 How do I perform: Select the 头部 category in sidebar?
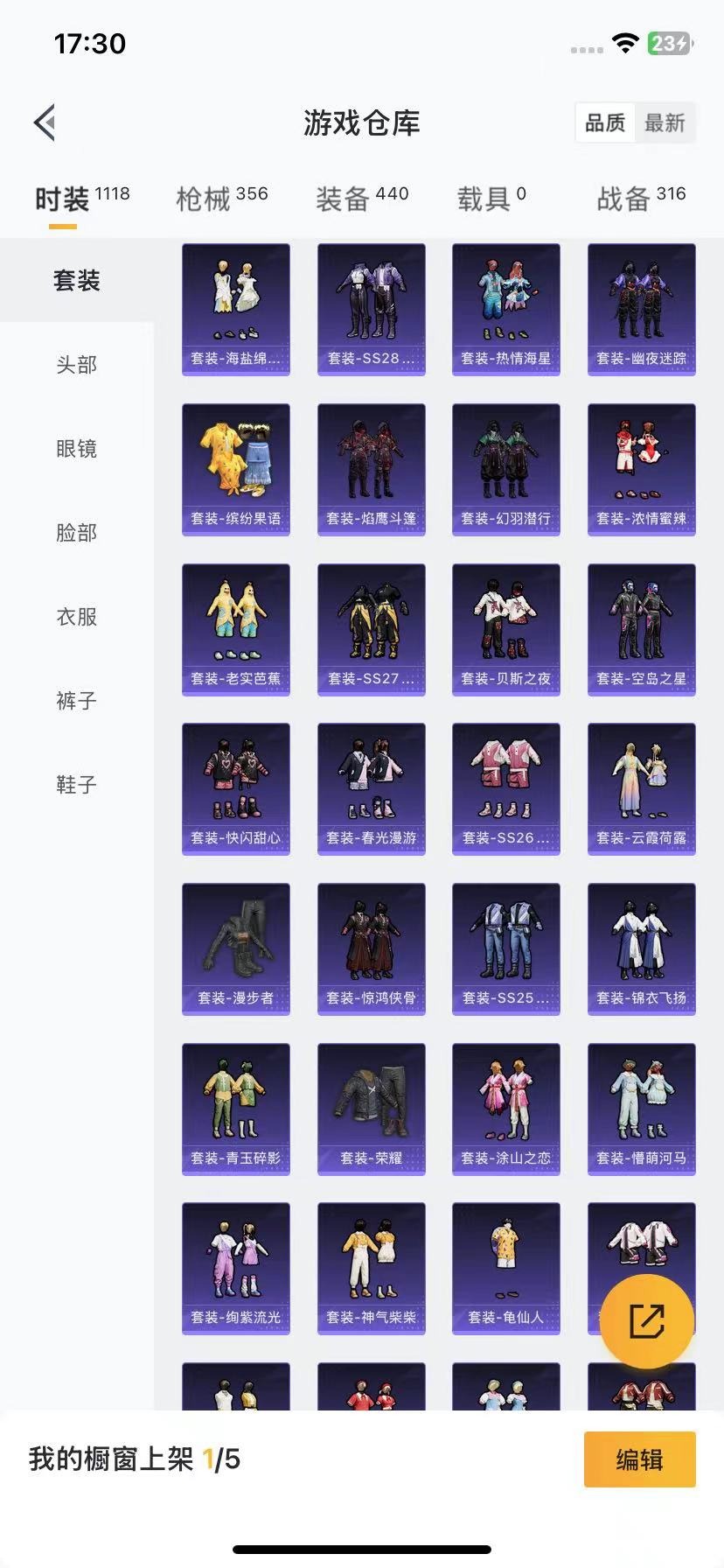pos(77,364)
